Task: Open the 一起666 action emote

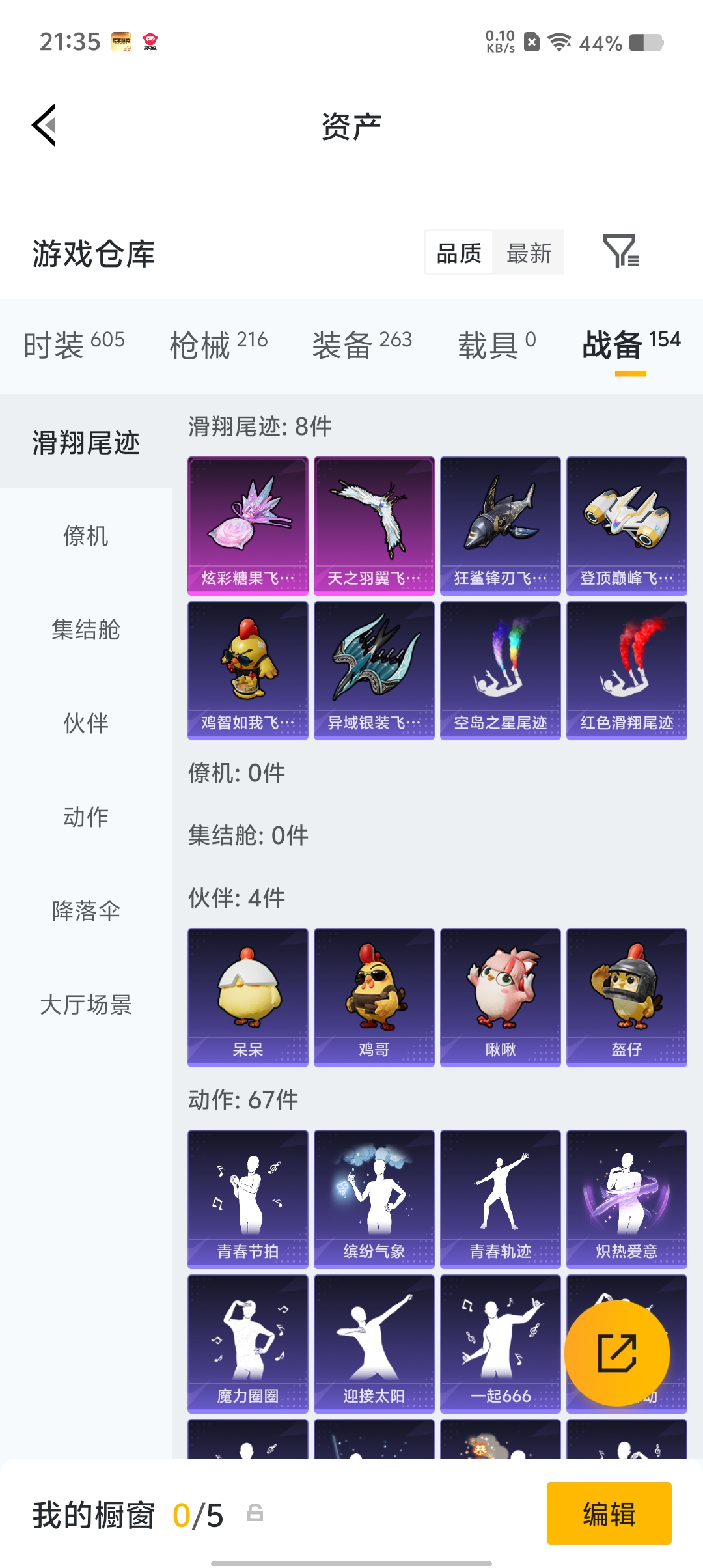Action: click(500, 1343)
